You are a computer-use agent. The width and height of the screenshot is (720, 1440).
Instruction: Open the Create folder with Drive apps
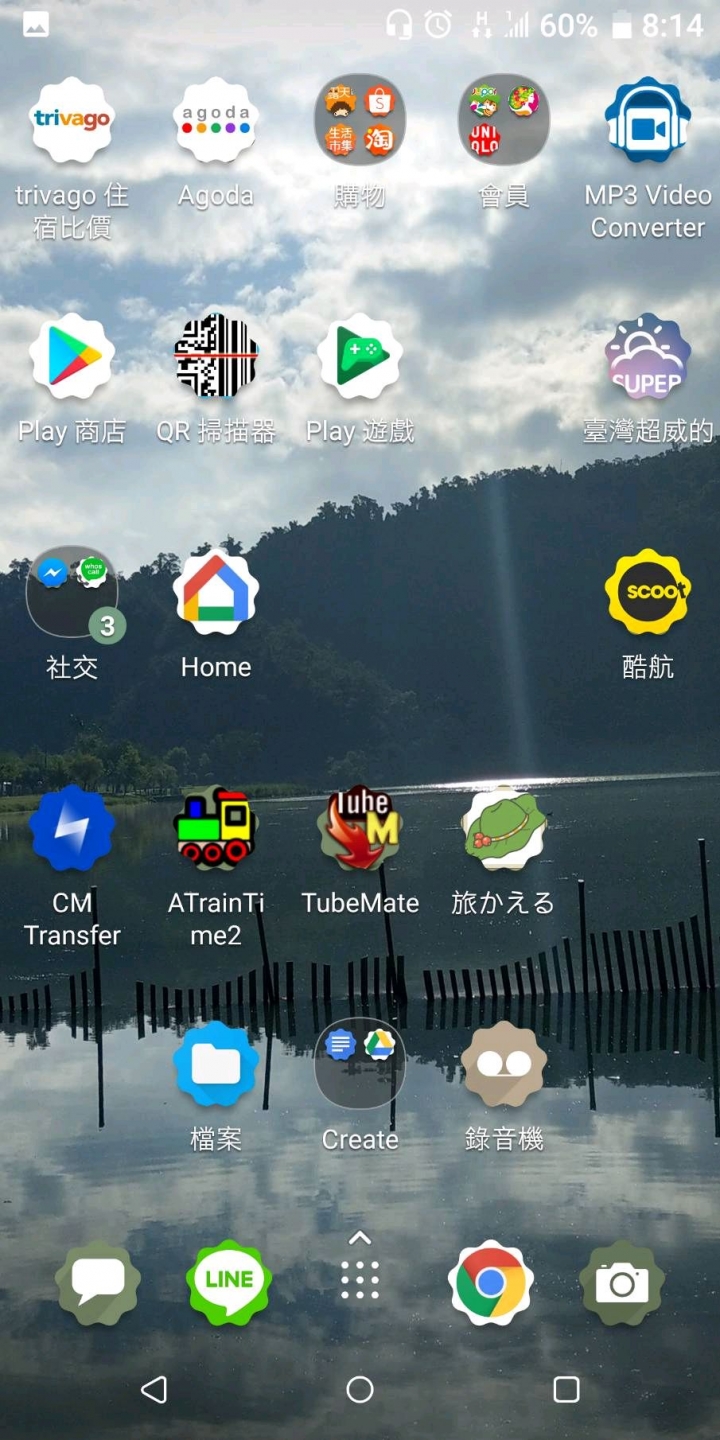click(359, 1063)
